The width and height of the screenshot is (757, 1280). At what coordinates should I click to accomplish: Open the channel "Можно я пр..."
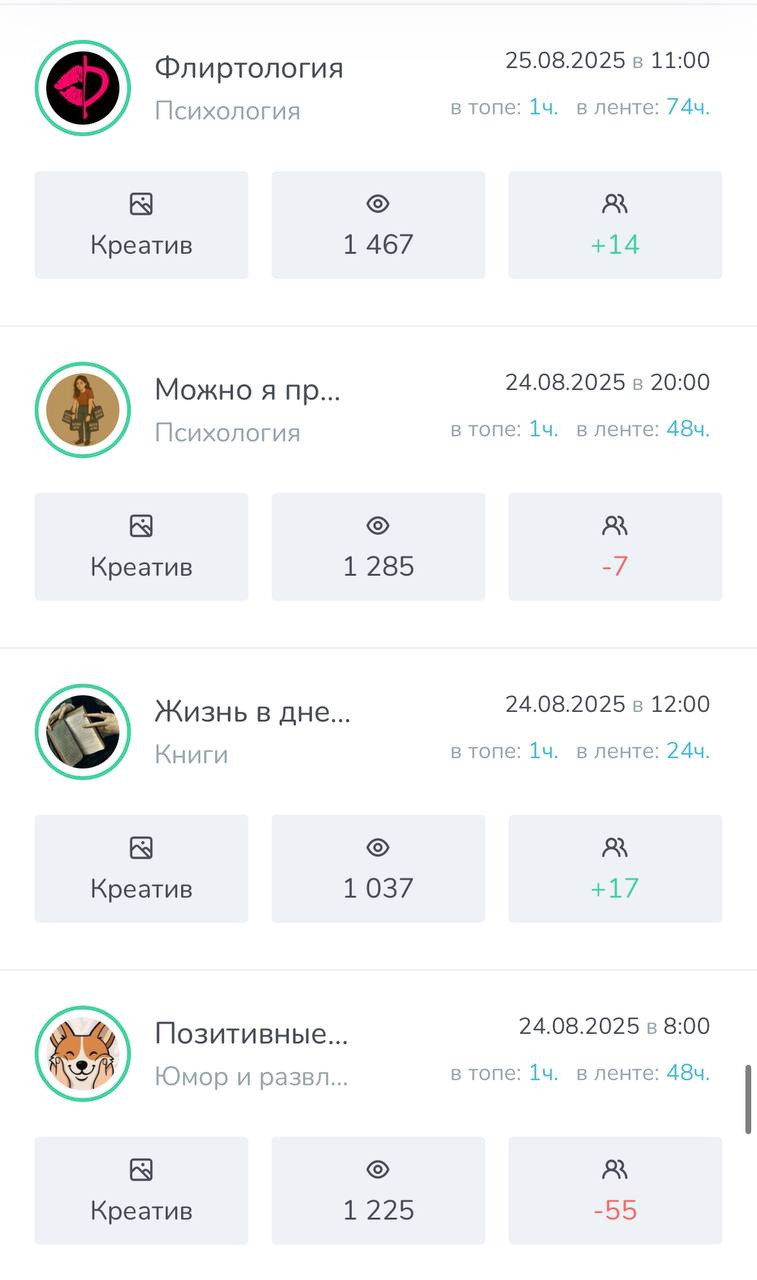pyautogui.click(x=247, y=390)
